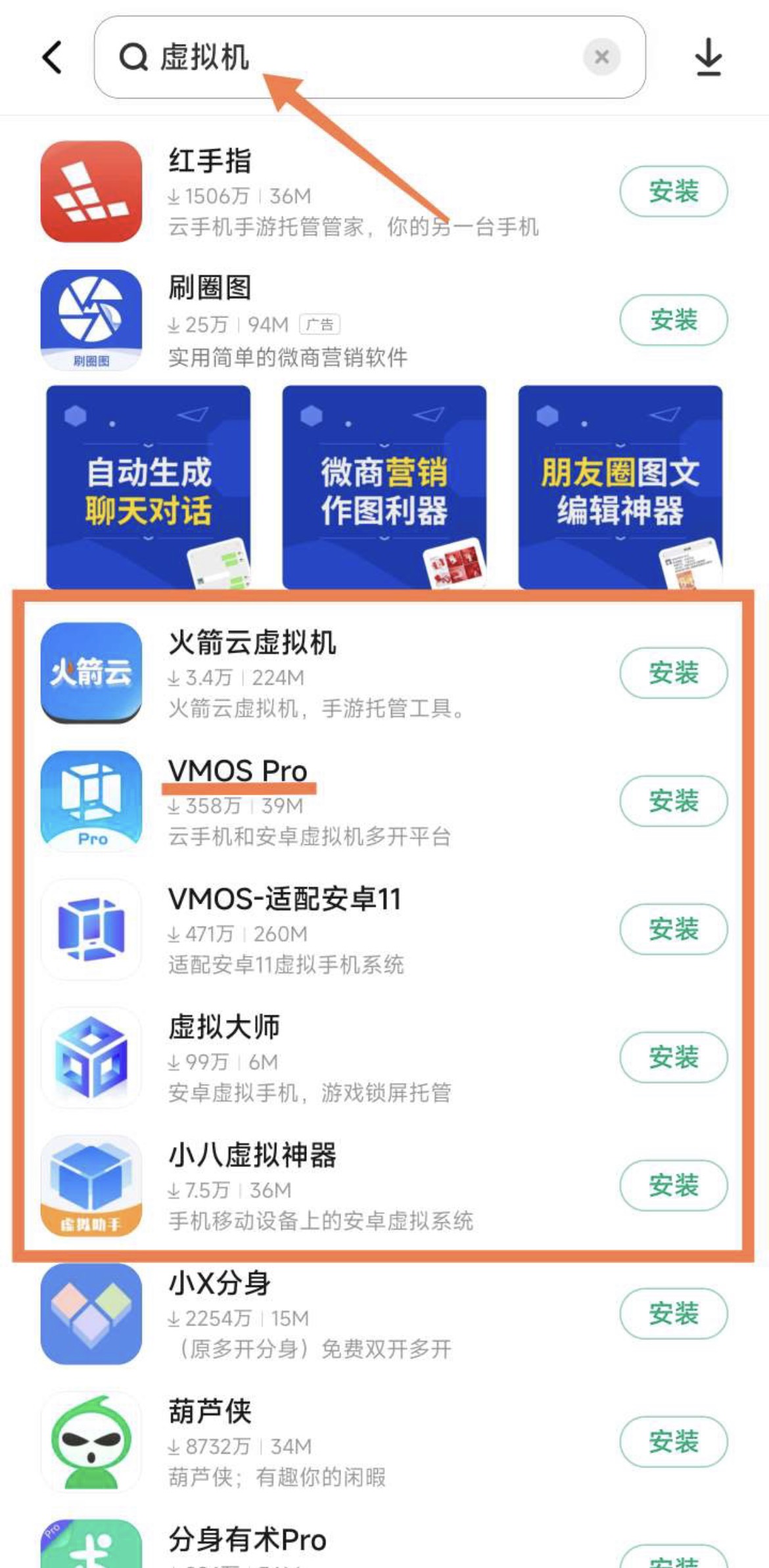This screenshot has width=769, height=1568.
Task: Install 小八虚拟神器
Action: pyautogui.click(x=673, y=1186)
